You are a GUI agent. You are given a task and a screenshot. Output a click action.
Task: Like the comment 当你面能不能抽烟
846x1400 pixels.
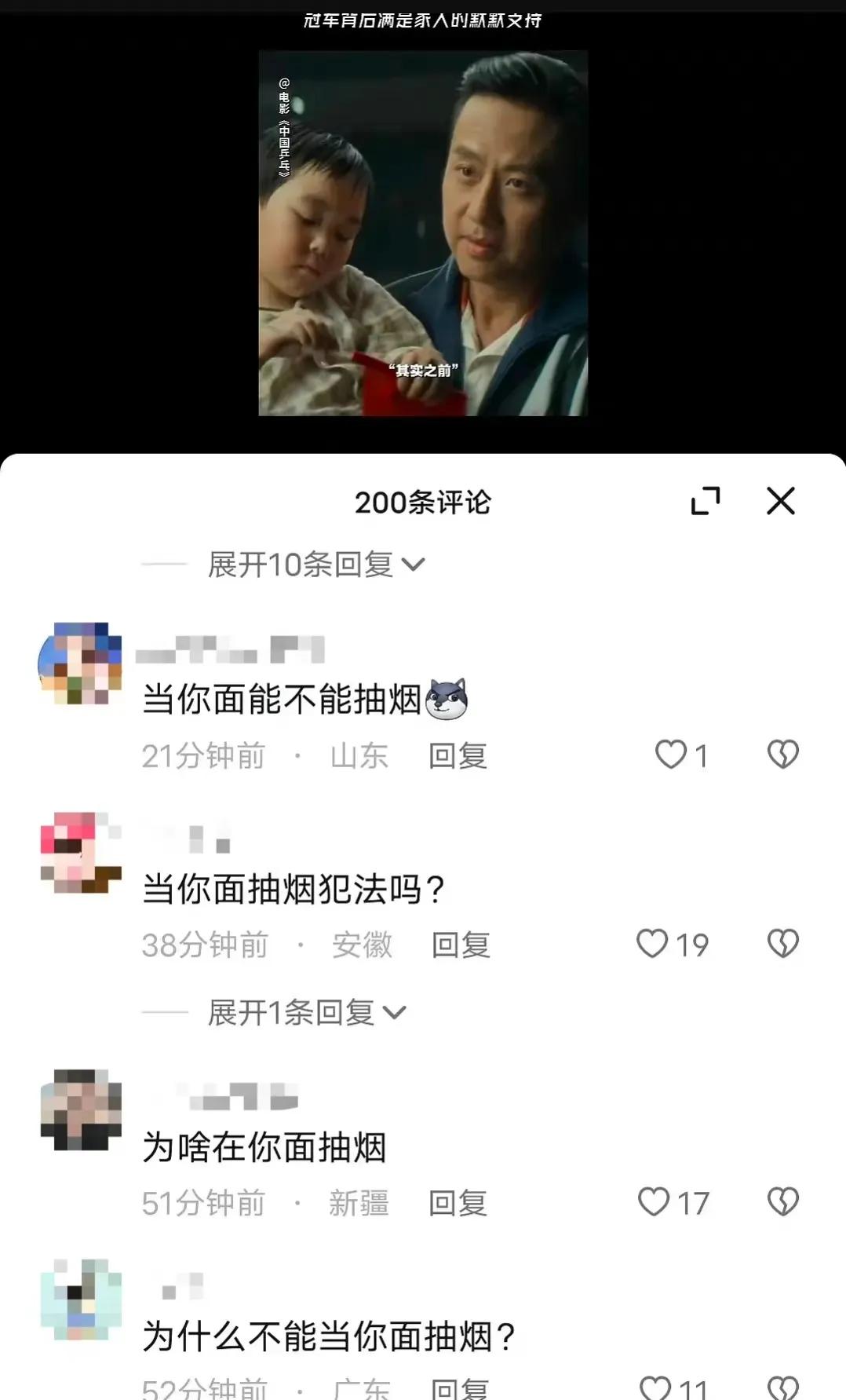671,755
